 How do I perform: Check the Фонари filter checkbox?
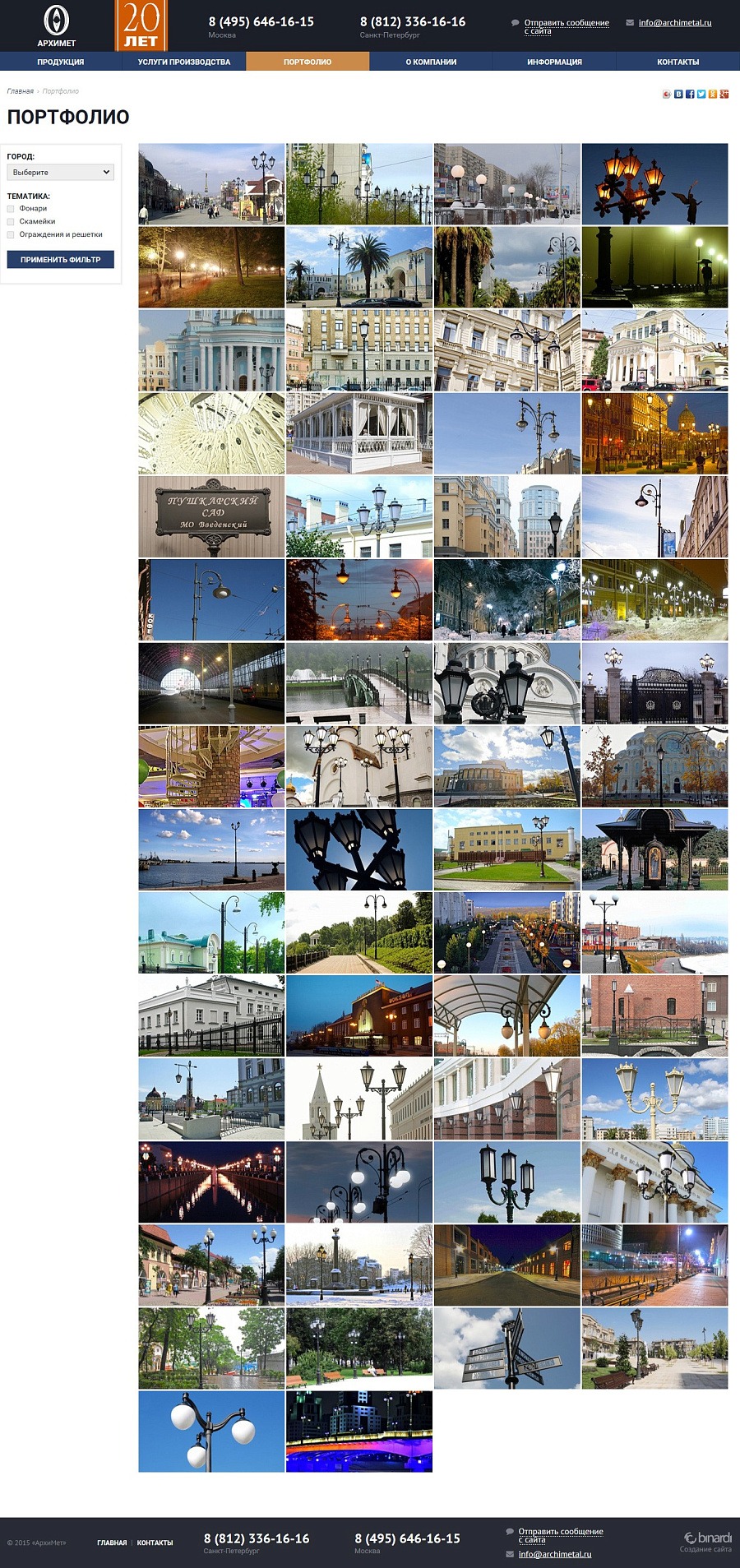click(x=11, y=209)
